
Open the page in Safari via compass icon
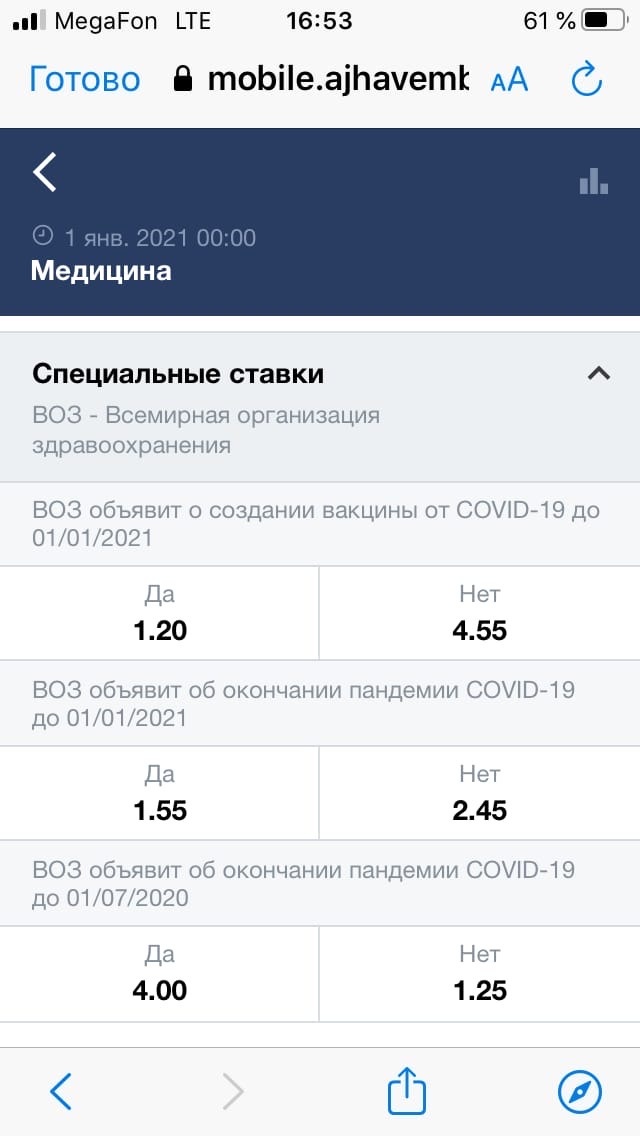coord(580,1091)
